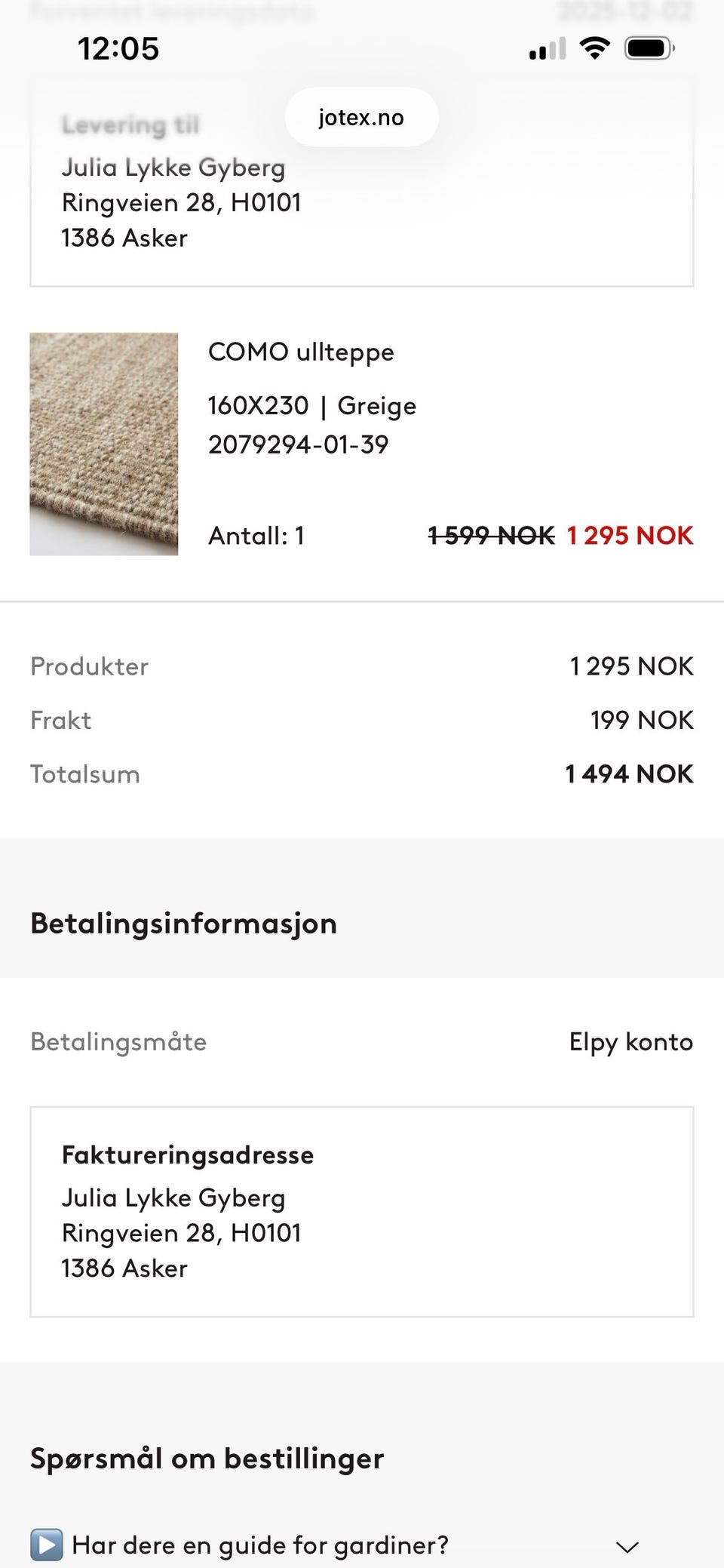Select the Frakt cost of 199 NOK
The height and width of the screenshot is (1568, 724).
click(x=641, y=720)
